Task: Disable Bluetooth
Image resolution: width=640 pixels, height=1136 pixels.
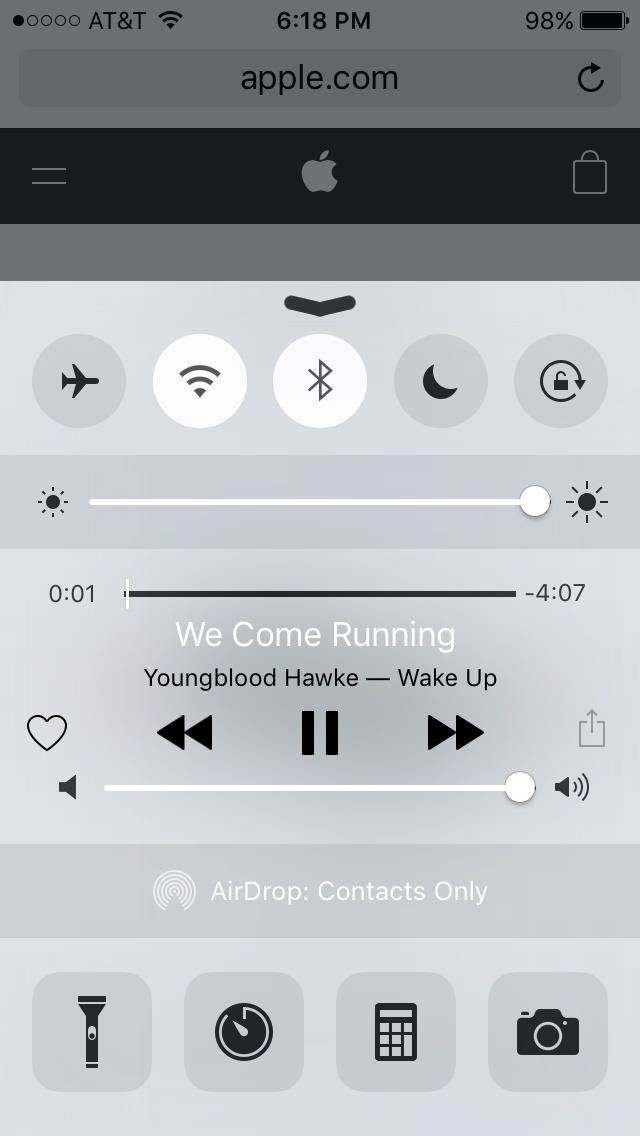Action: 320,381
